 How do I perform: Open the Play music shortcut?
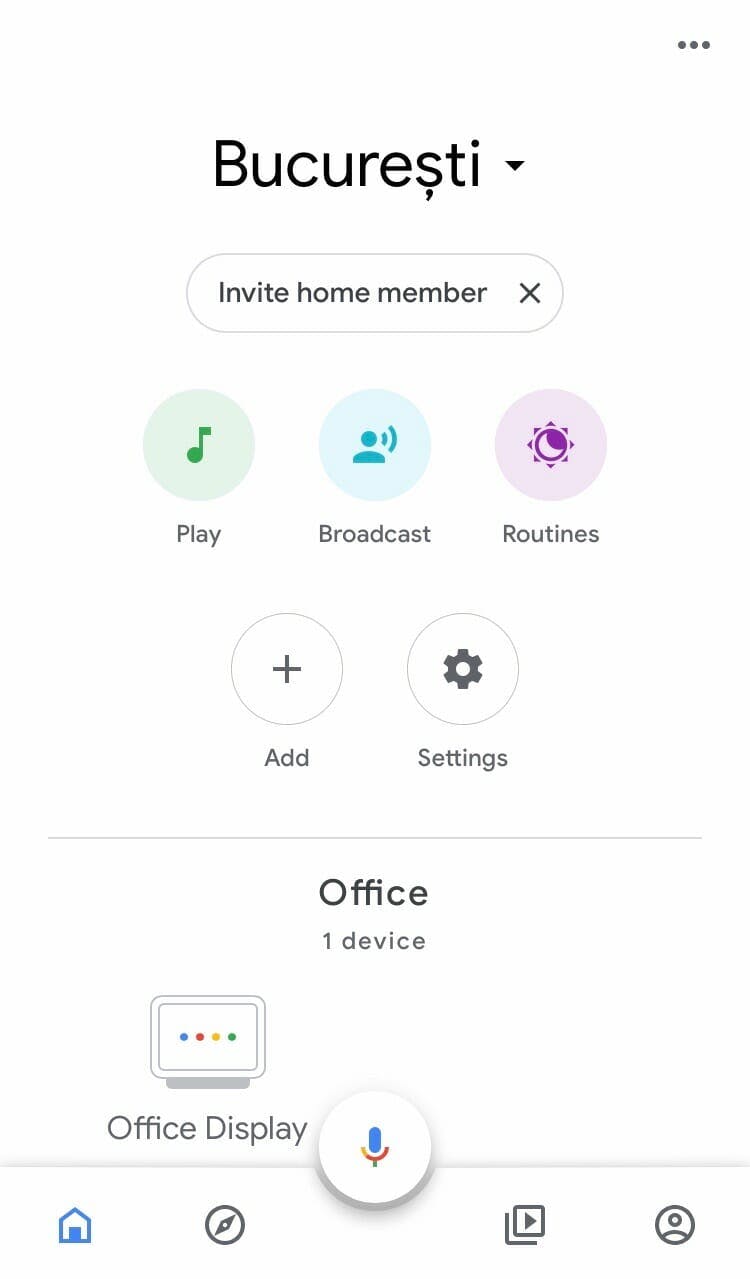coord(199,445)
